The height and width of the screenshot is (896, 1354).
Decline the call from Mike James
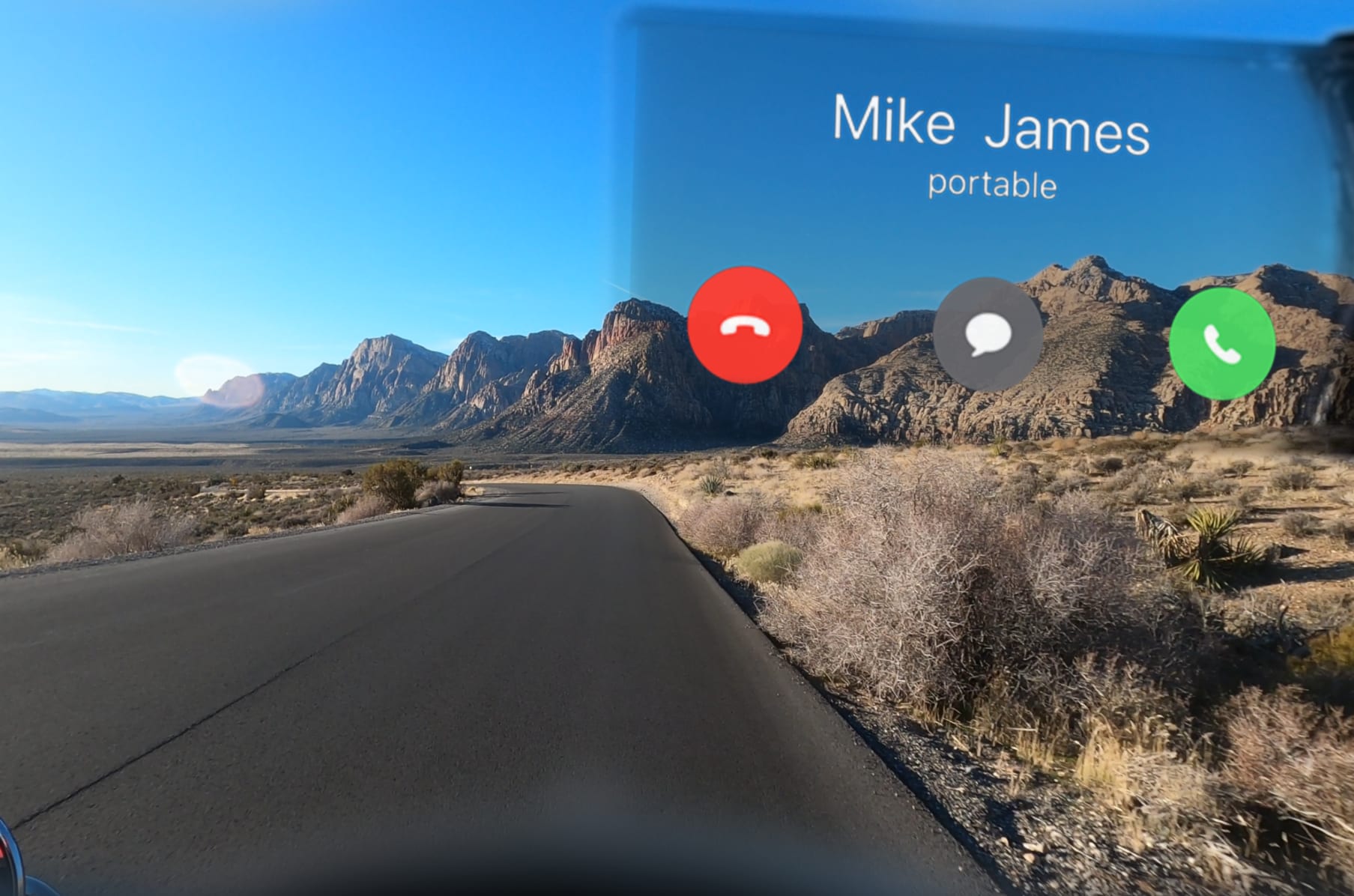744,325
